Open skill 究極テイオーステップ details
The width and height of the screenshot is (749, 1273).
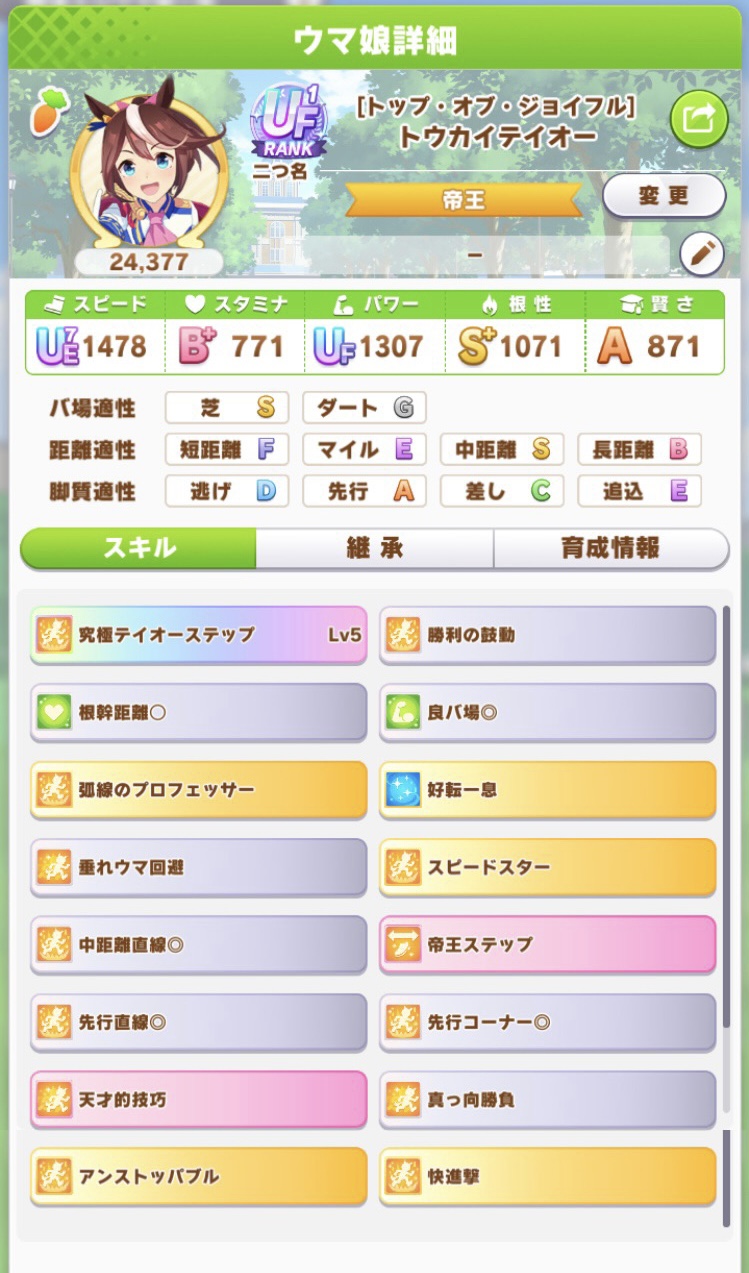[x=198, y=635]
